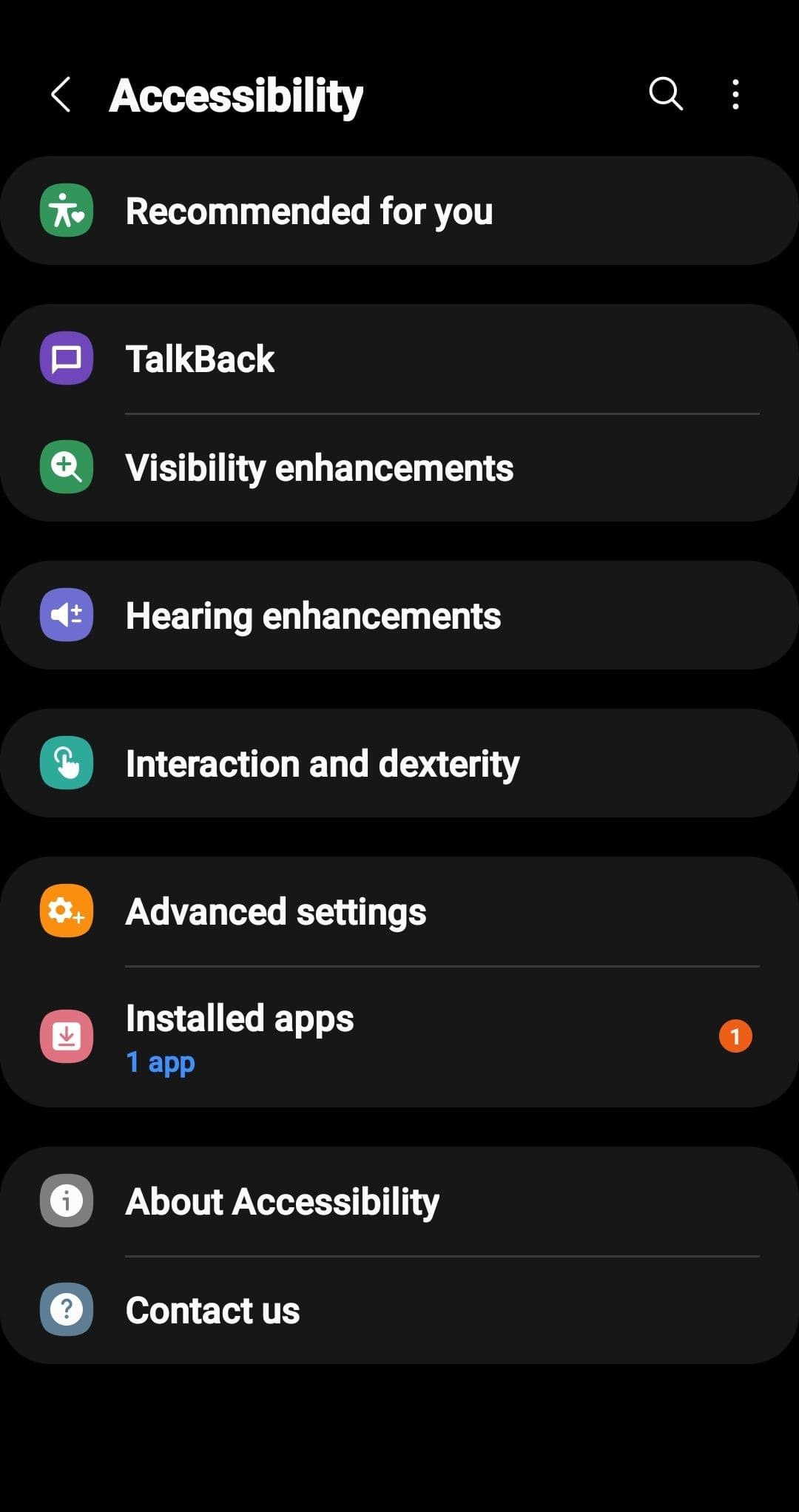Go to Interaction and dexterity
Image resolution: width=799 pixels, height=1512 pixels.
(x=399, y=763)
